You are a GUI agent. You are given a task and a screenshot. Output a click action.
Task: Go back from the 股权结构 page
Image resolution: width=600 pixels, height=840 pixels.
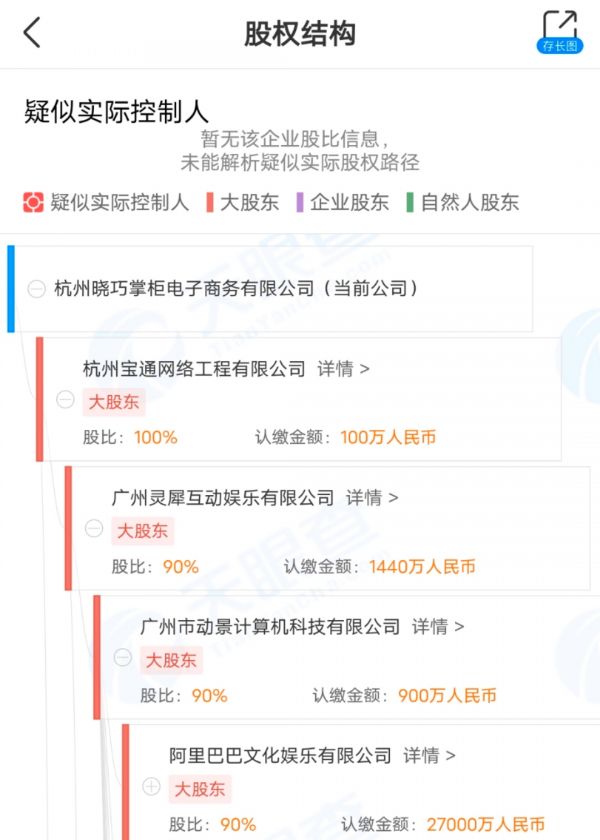click(x=32, y=33)
